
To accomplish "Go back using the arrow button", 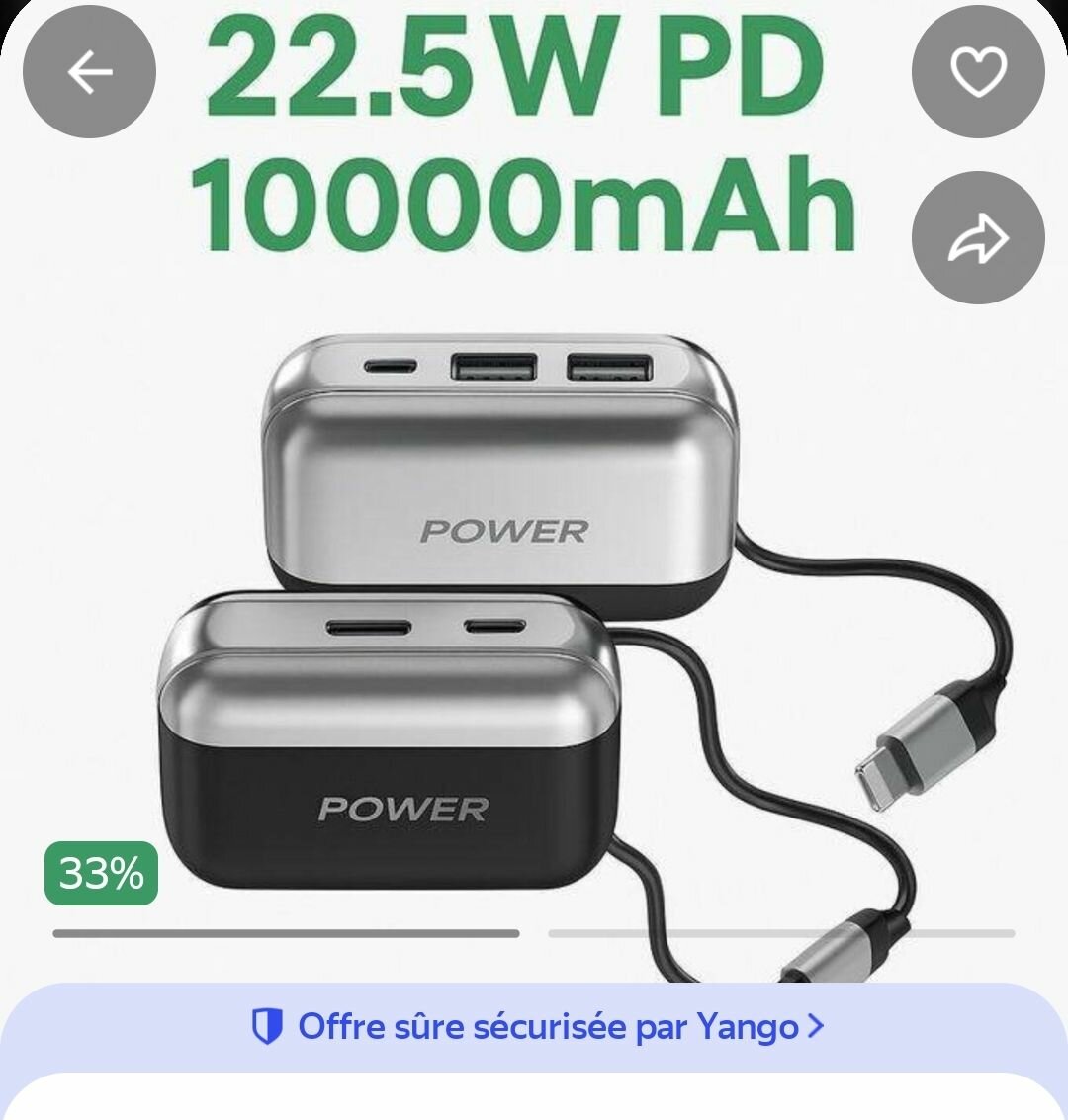I will coord(89,71).
